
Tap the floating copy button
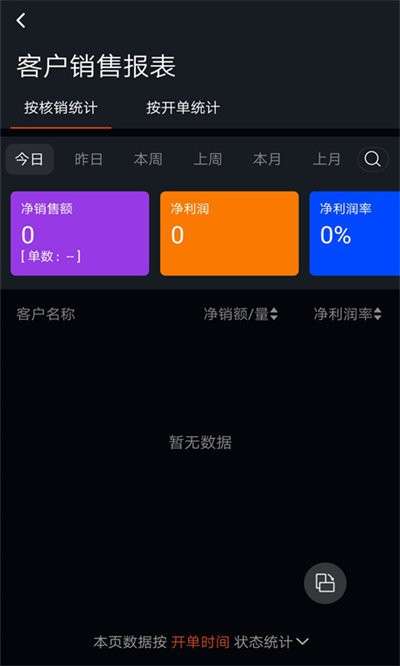[x=325, y=583]
